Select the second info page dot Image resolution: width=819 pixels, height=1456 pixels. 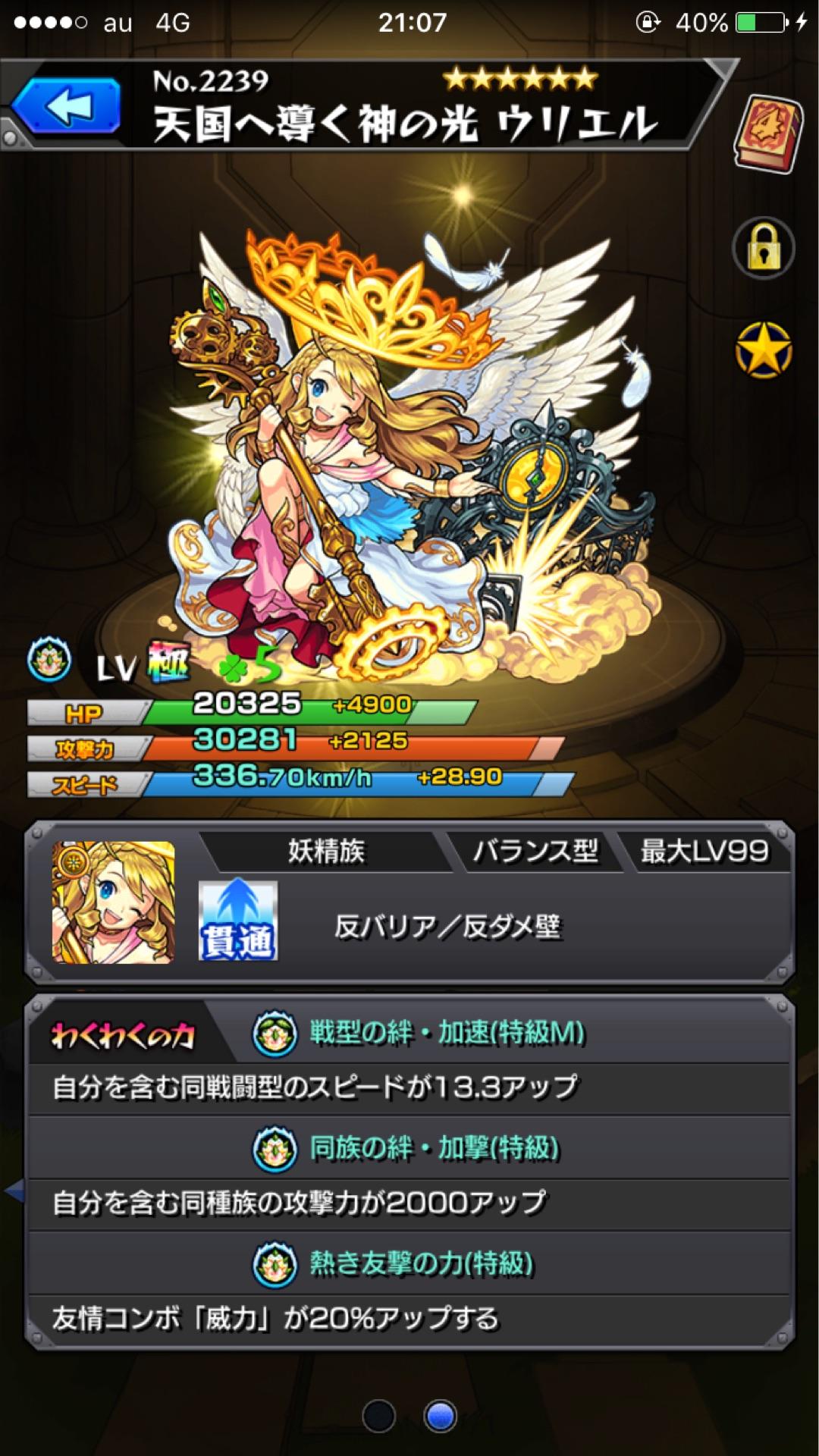click(441, 1415)
